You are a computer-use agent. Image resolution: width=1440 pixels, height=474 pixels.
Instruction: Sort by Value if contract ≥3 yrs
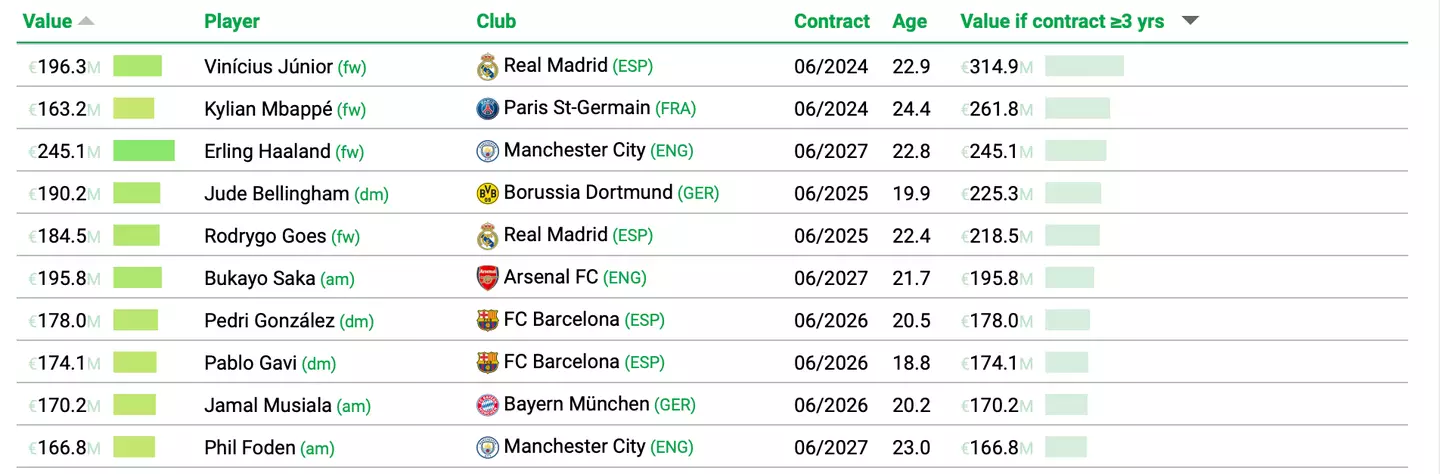pyautogui.click(x=1062, y=21)
